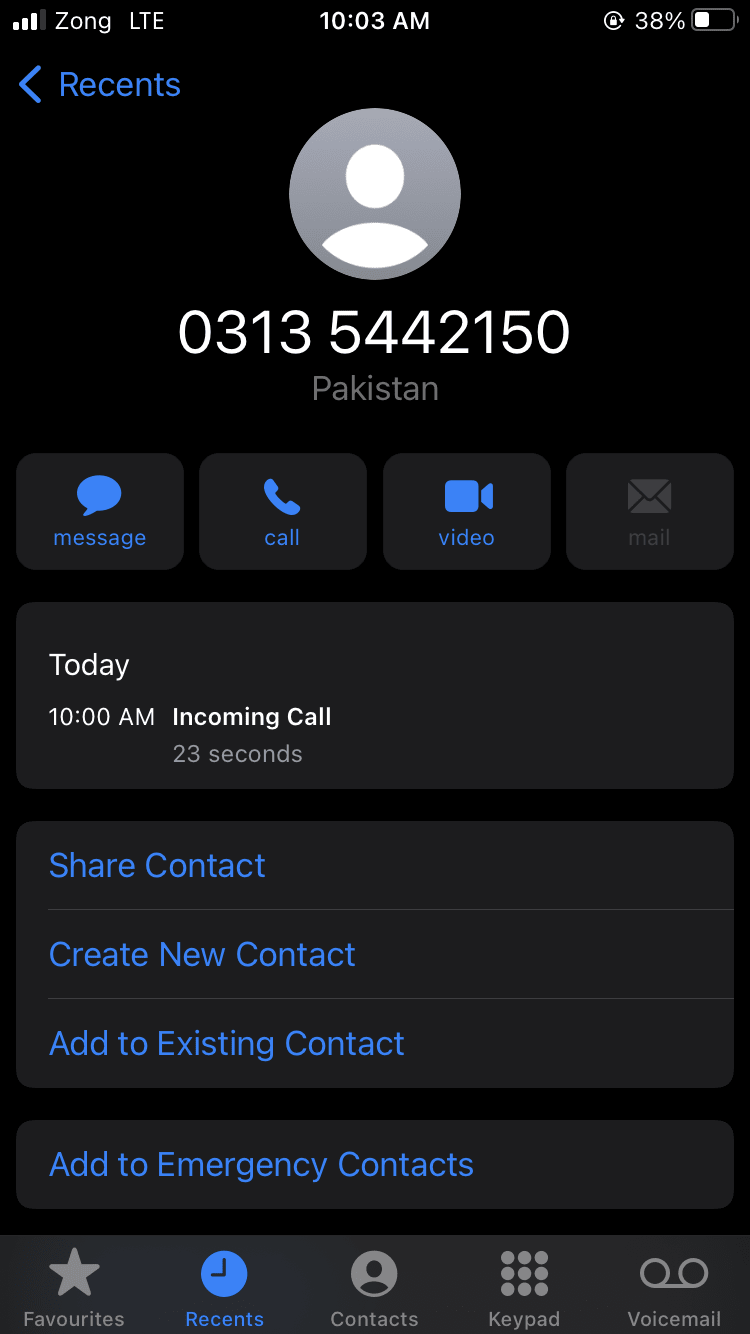Open the Keypad tab
Viewport: 750px width, 1334px height.
524,1288
